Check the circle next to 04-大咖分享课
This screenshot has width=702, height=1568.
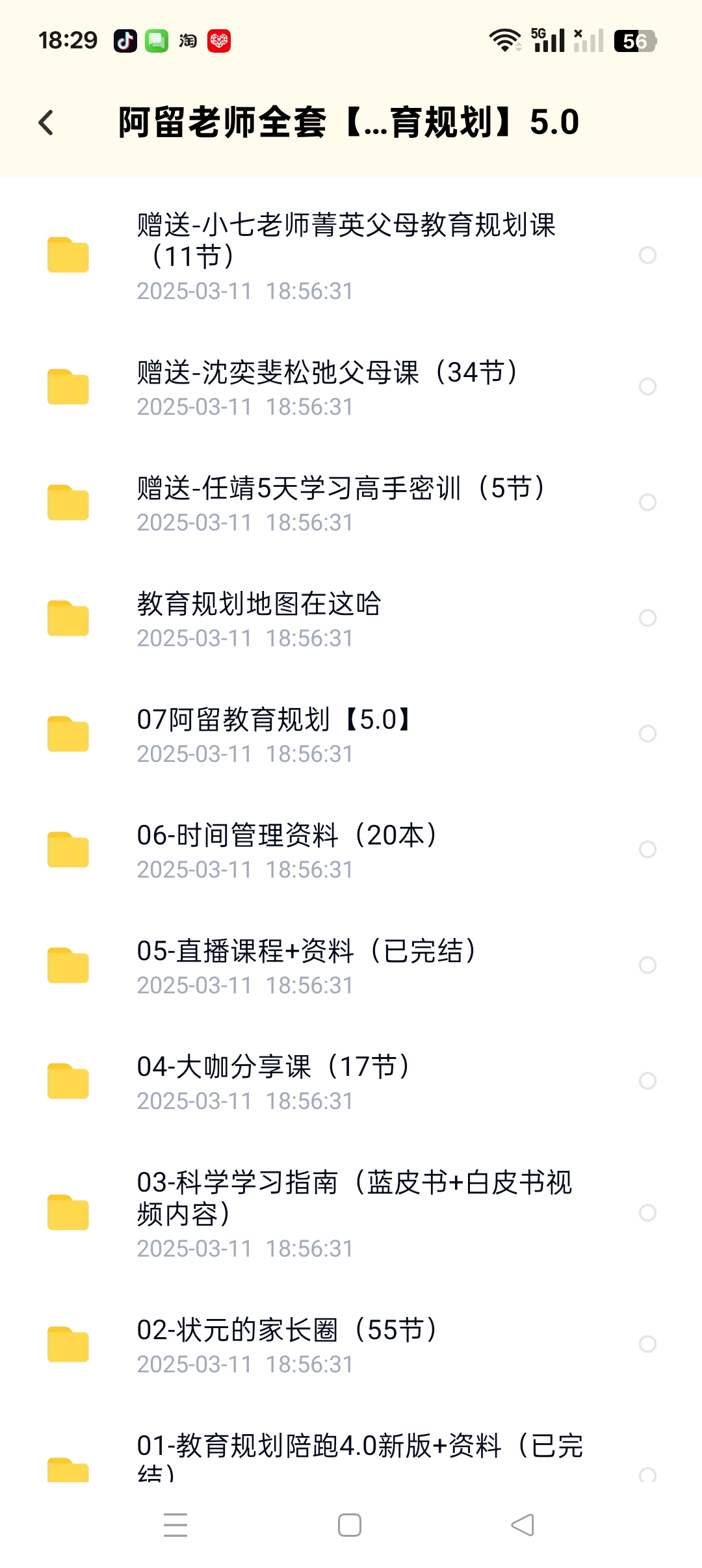pyautogui.click(x=647, y=1081)
